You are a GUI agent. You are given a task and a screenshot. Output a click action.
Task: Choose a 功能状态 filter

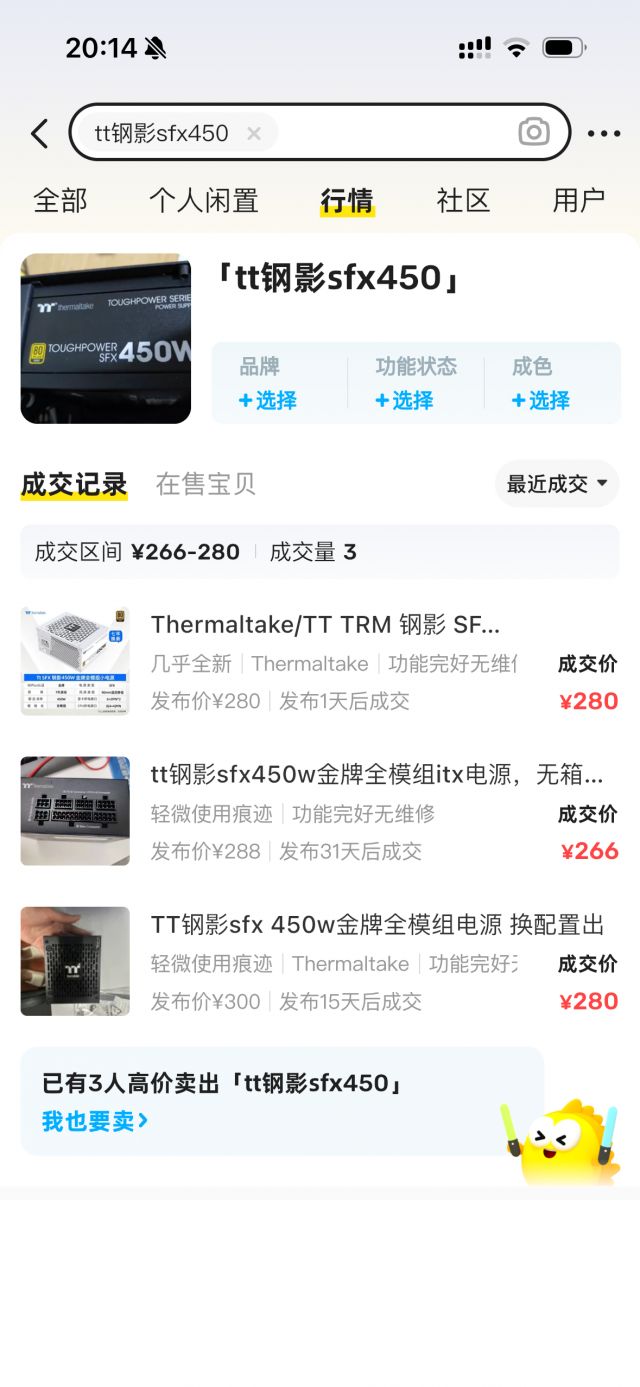point(404,400)
